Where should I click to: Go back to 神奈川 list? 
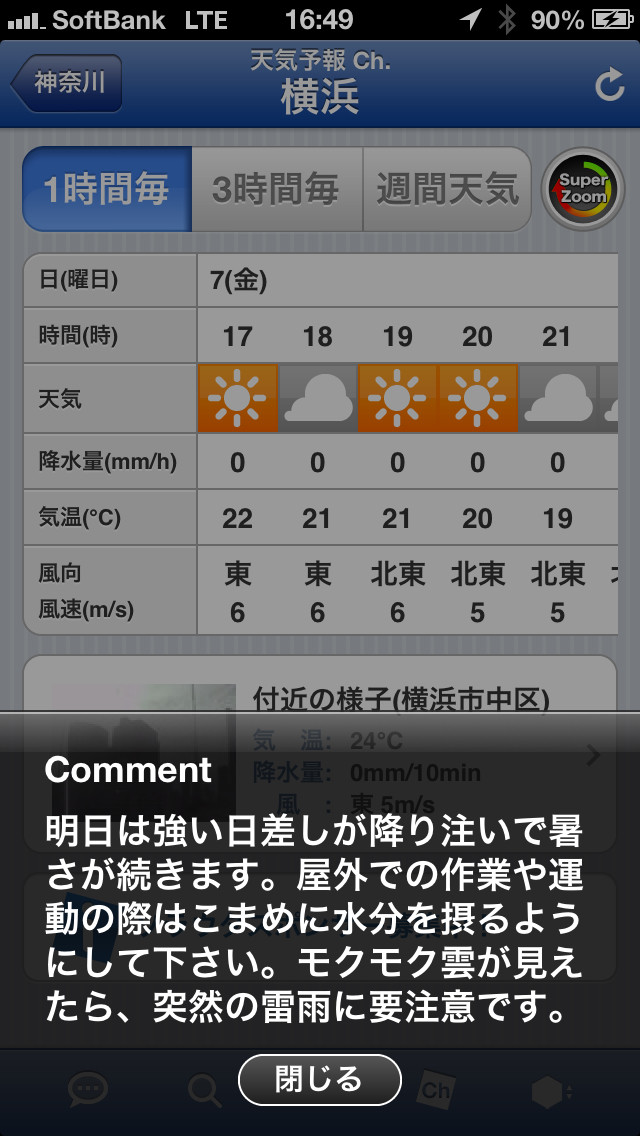point(68,83)
